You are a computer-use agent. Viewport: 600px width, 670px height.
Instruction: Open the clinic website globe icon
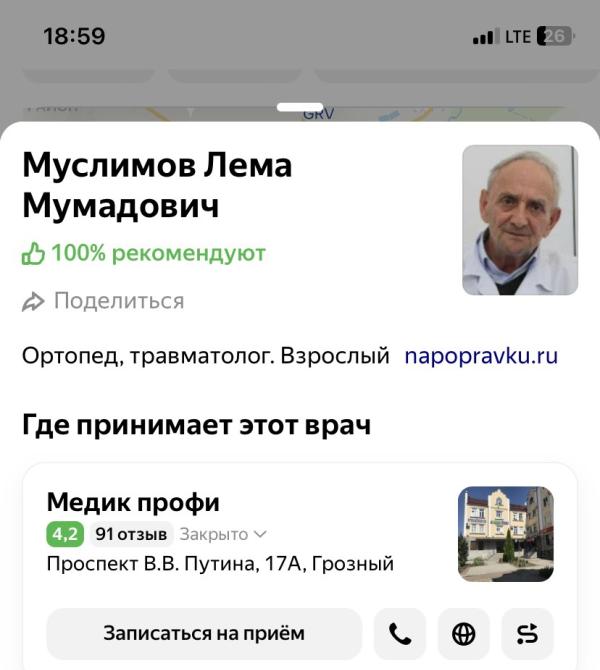coord(464,634)
